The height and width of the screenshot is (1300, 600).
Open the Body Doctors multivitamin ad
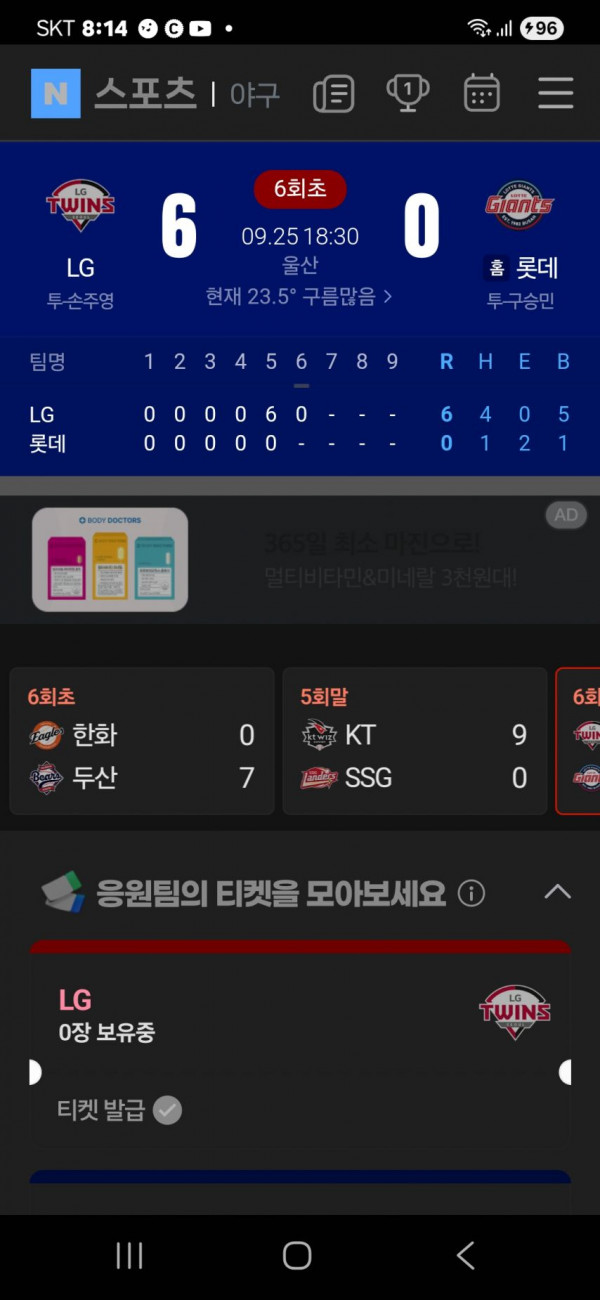pyautogui.click(x=300, y=560)
